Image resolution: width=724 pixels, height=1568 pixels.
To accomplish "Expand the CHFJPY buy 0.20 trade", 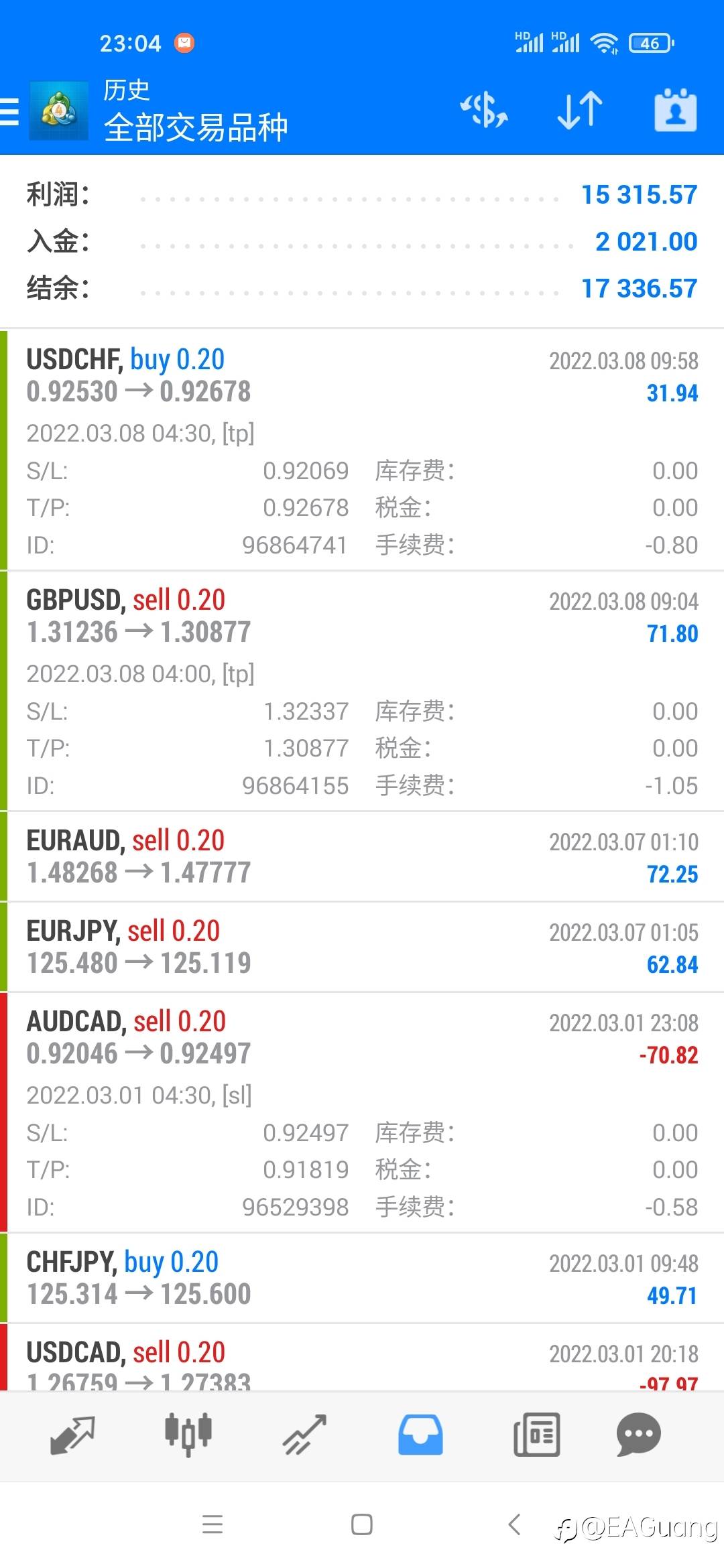I will [362, 1278].
